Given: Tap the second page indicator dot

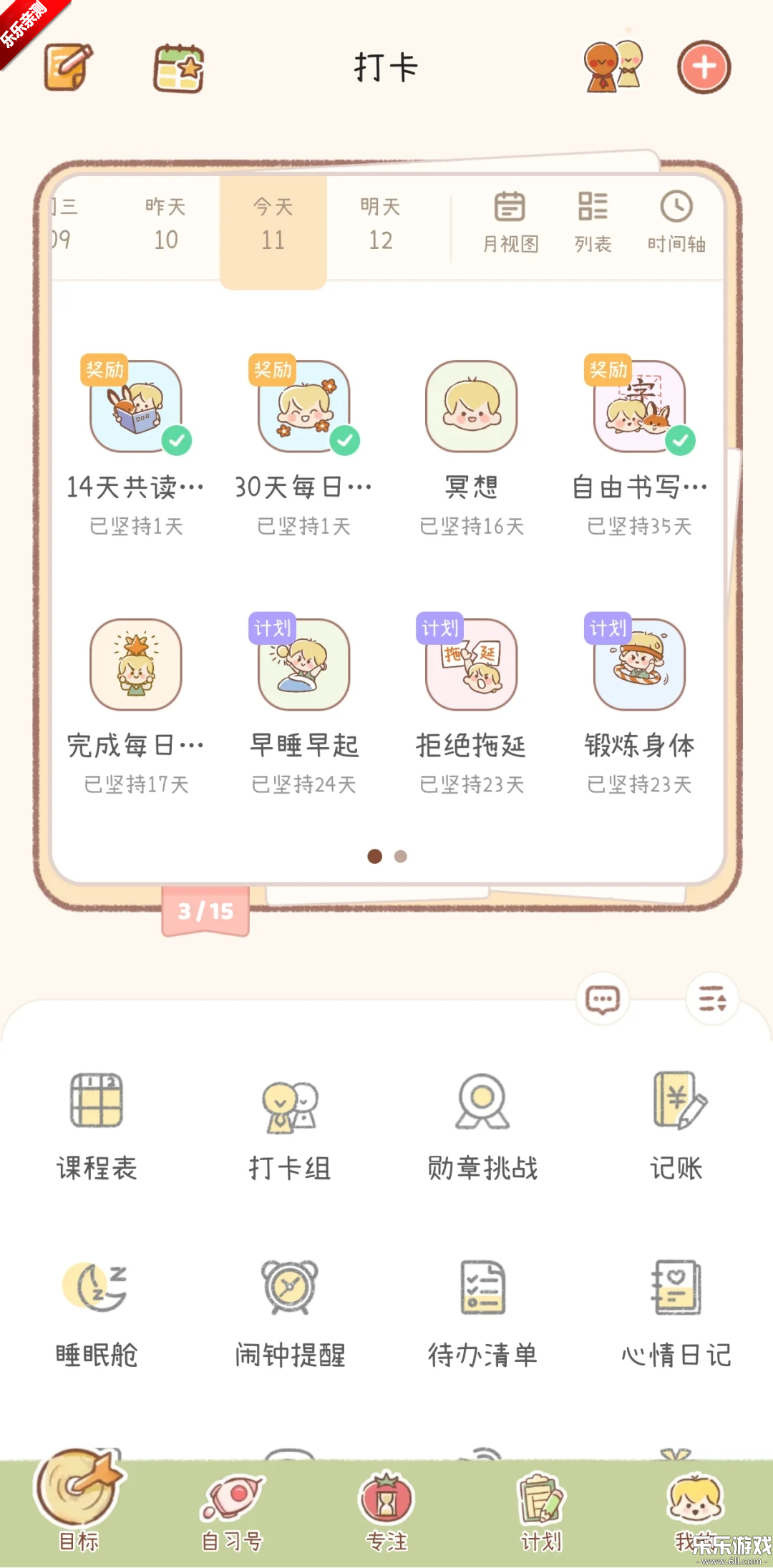Looking at the screenshot, I should pos(401,855).
